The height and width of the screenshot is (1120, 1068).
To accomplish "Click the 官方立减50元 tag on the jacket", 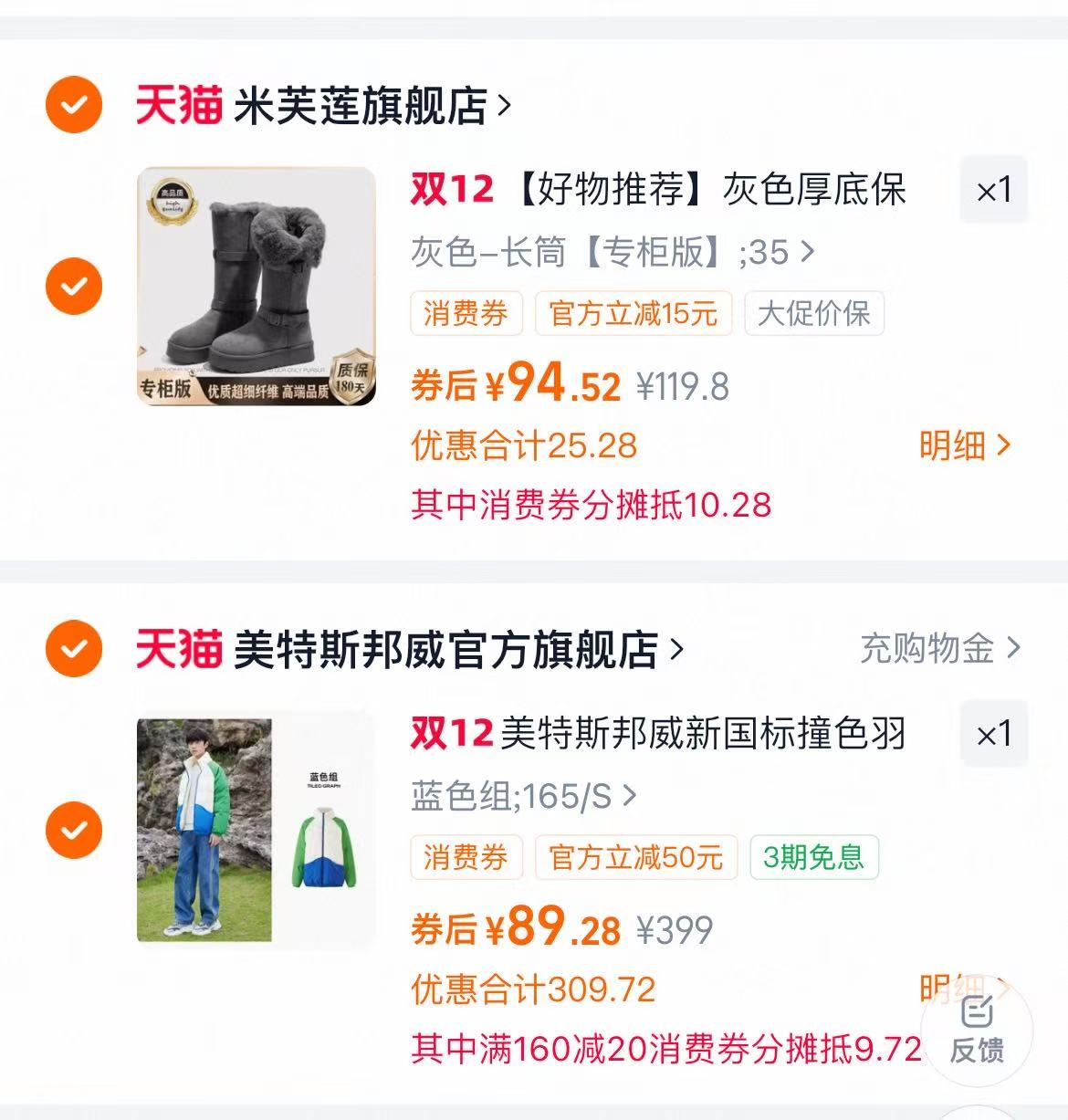I will pos(634,857).
